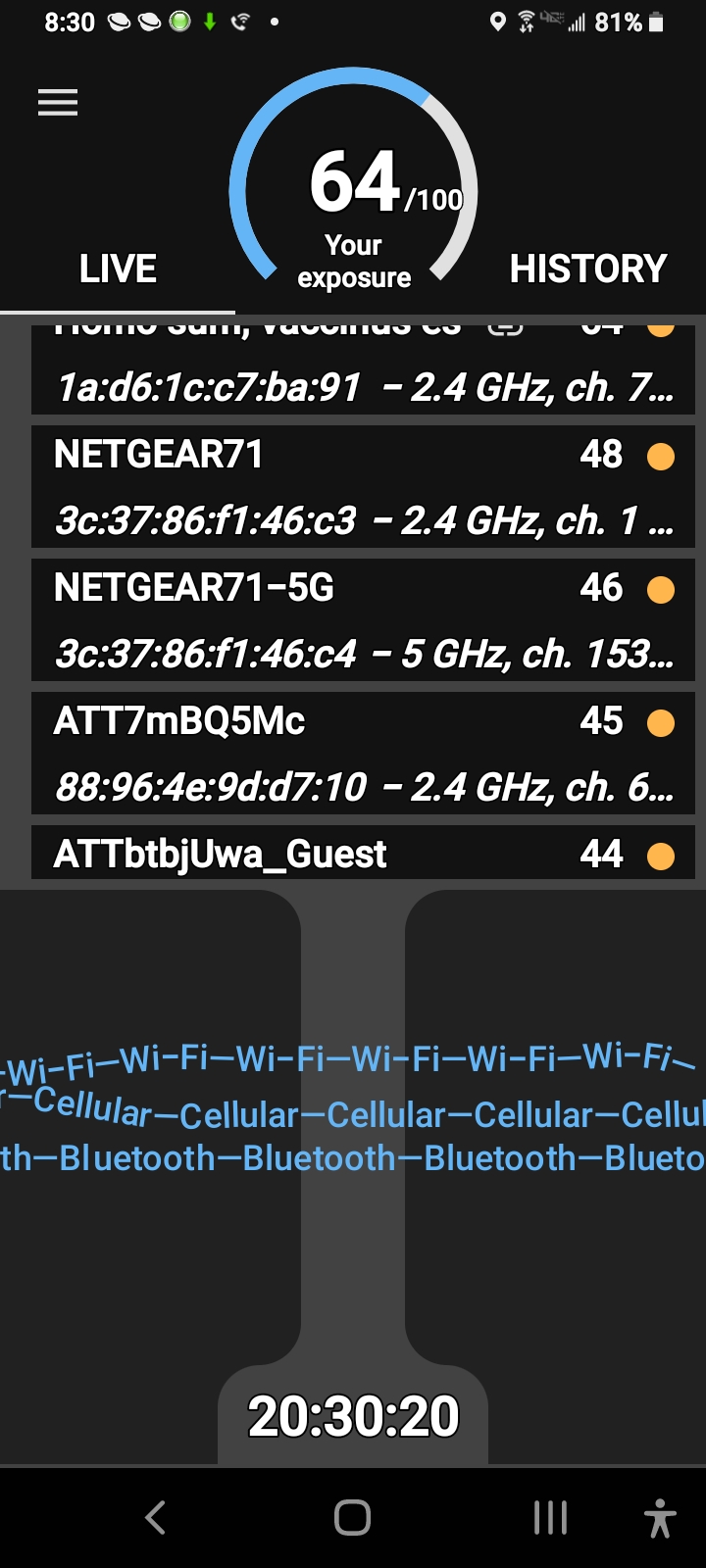Open the hamburger drawer menu
This screenshot has height=1568, width=706.
tap(58, 103)
